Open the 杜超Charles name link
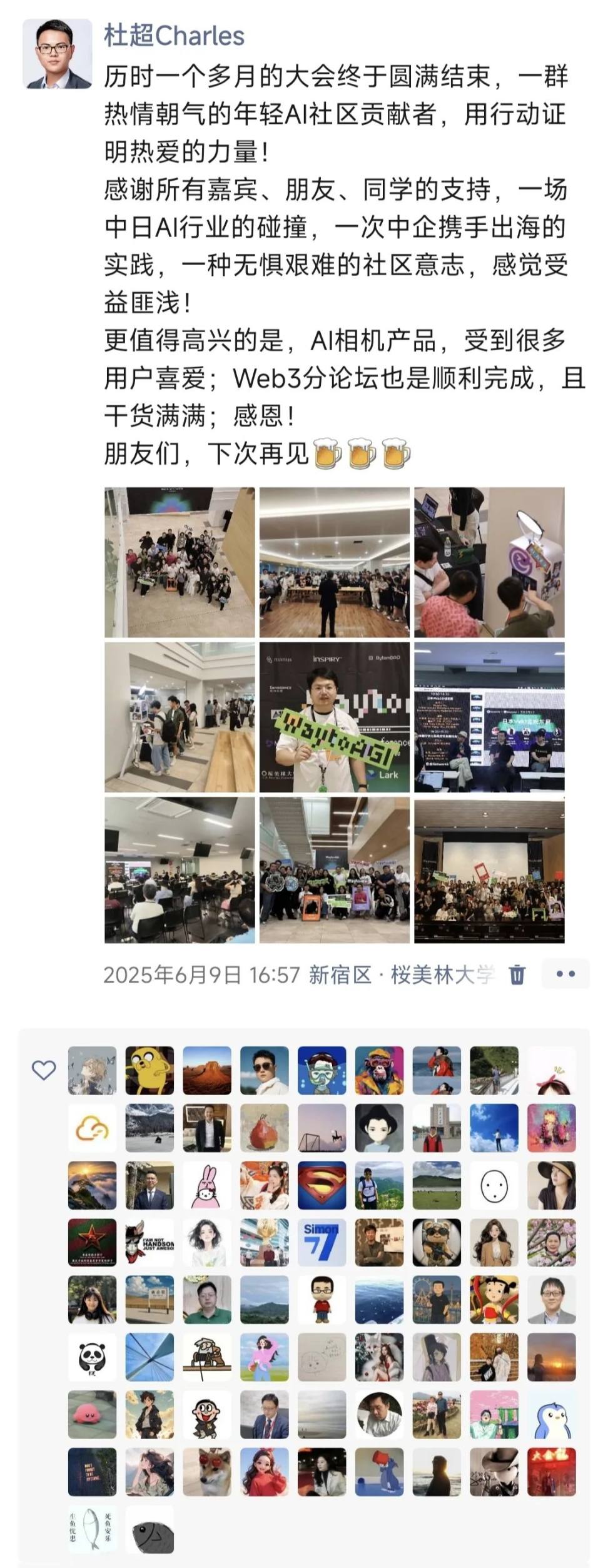Screen dimensions: 608x1568 coord(174,36)
